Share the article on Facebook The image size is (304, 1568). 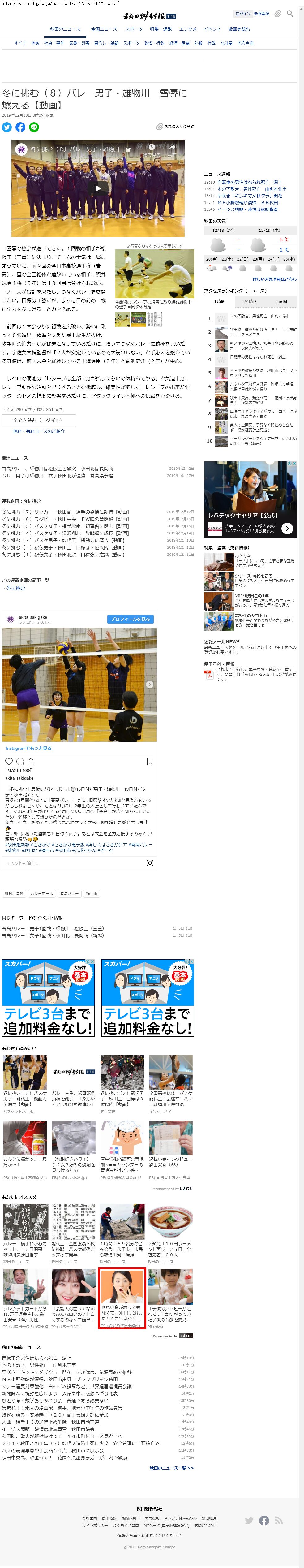point(20,127)
